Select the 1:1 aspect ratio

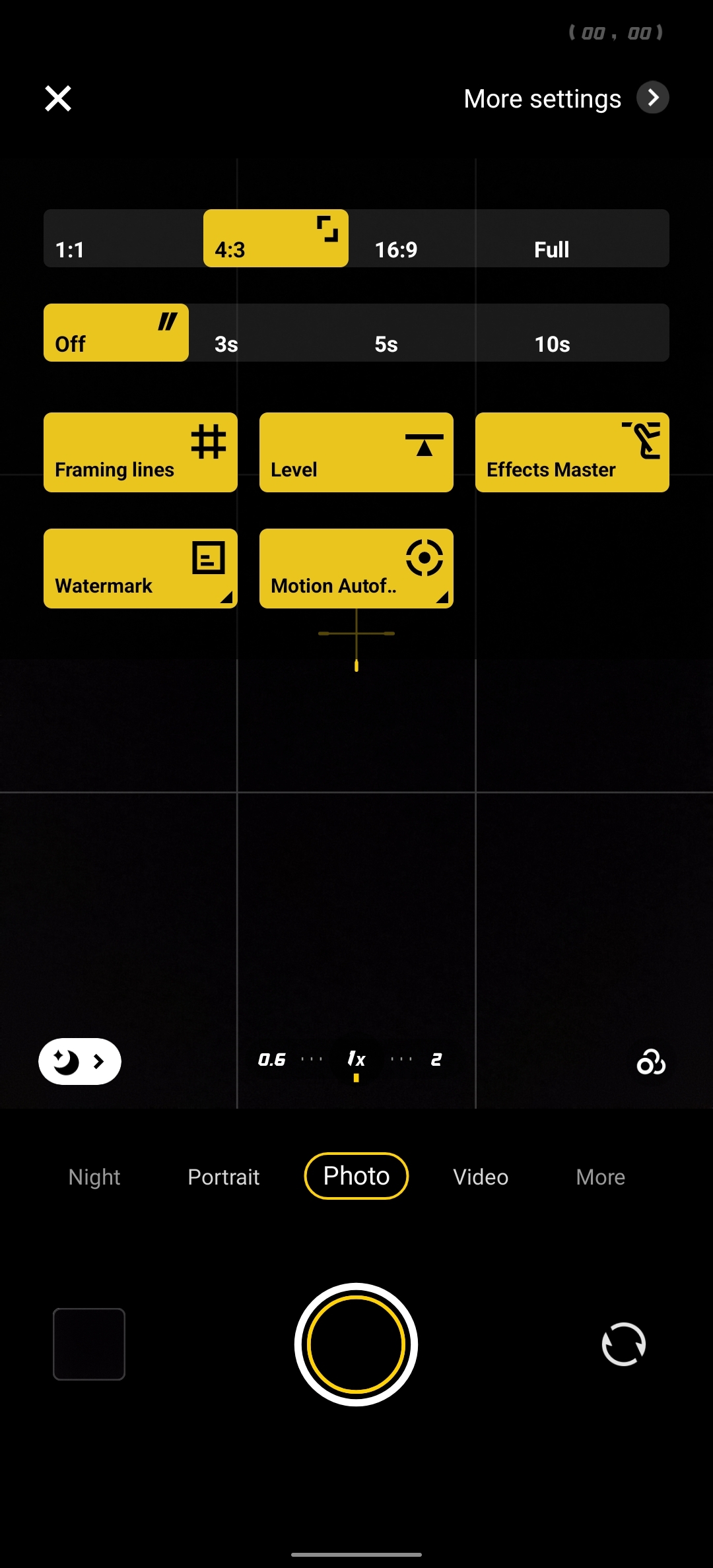point(123,238)
